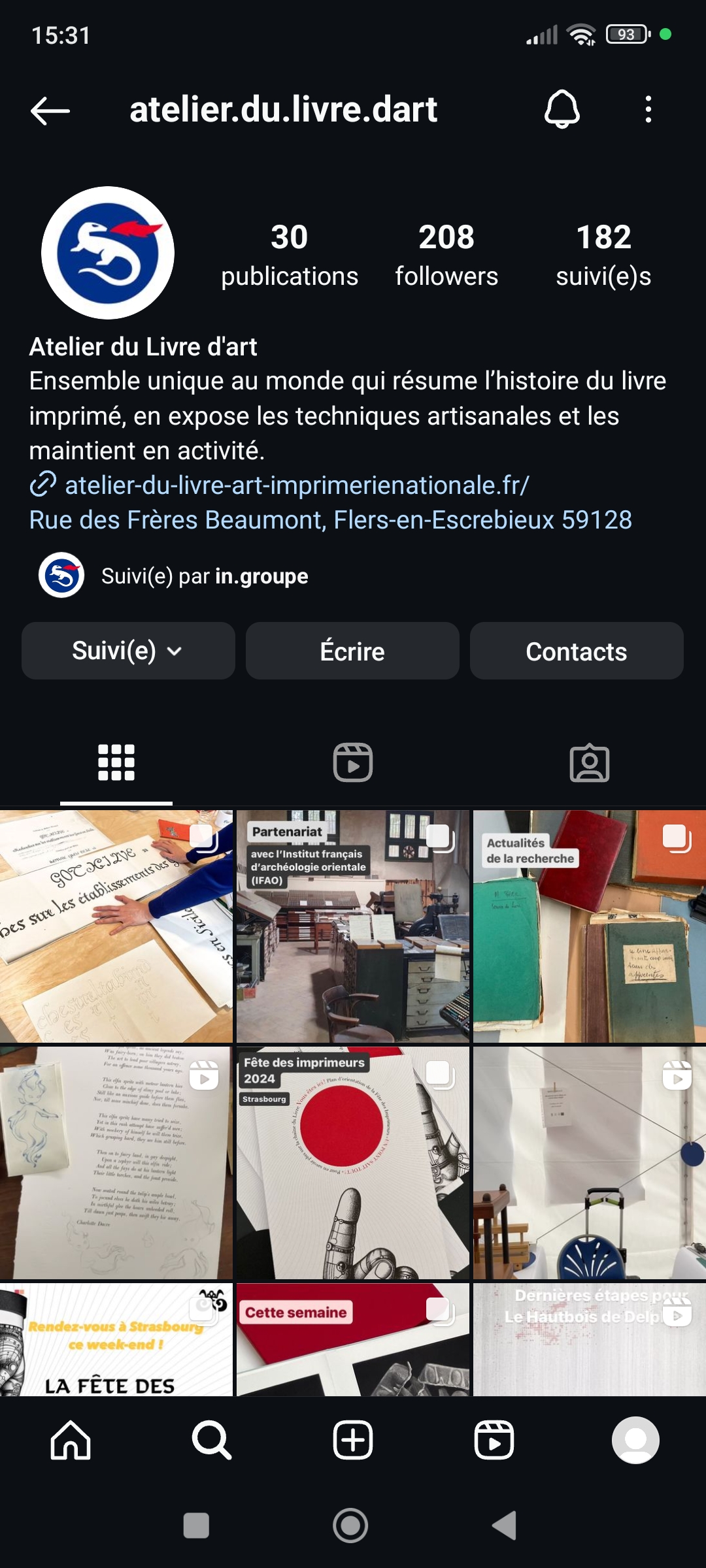This screenshot has height=1568, width=706.
Task: View the 182 suivi(e)s list
Action: tap(603, 255)
